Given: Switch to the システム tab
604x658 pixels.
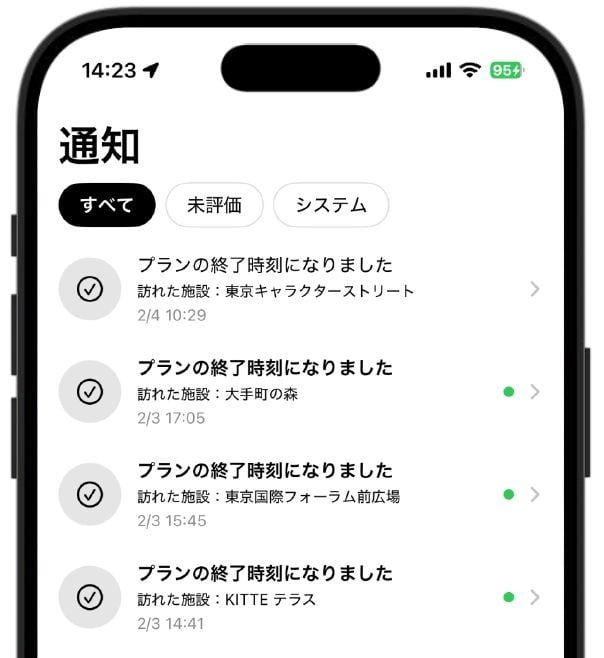Looking at the screenshot, I should point(331,205).
